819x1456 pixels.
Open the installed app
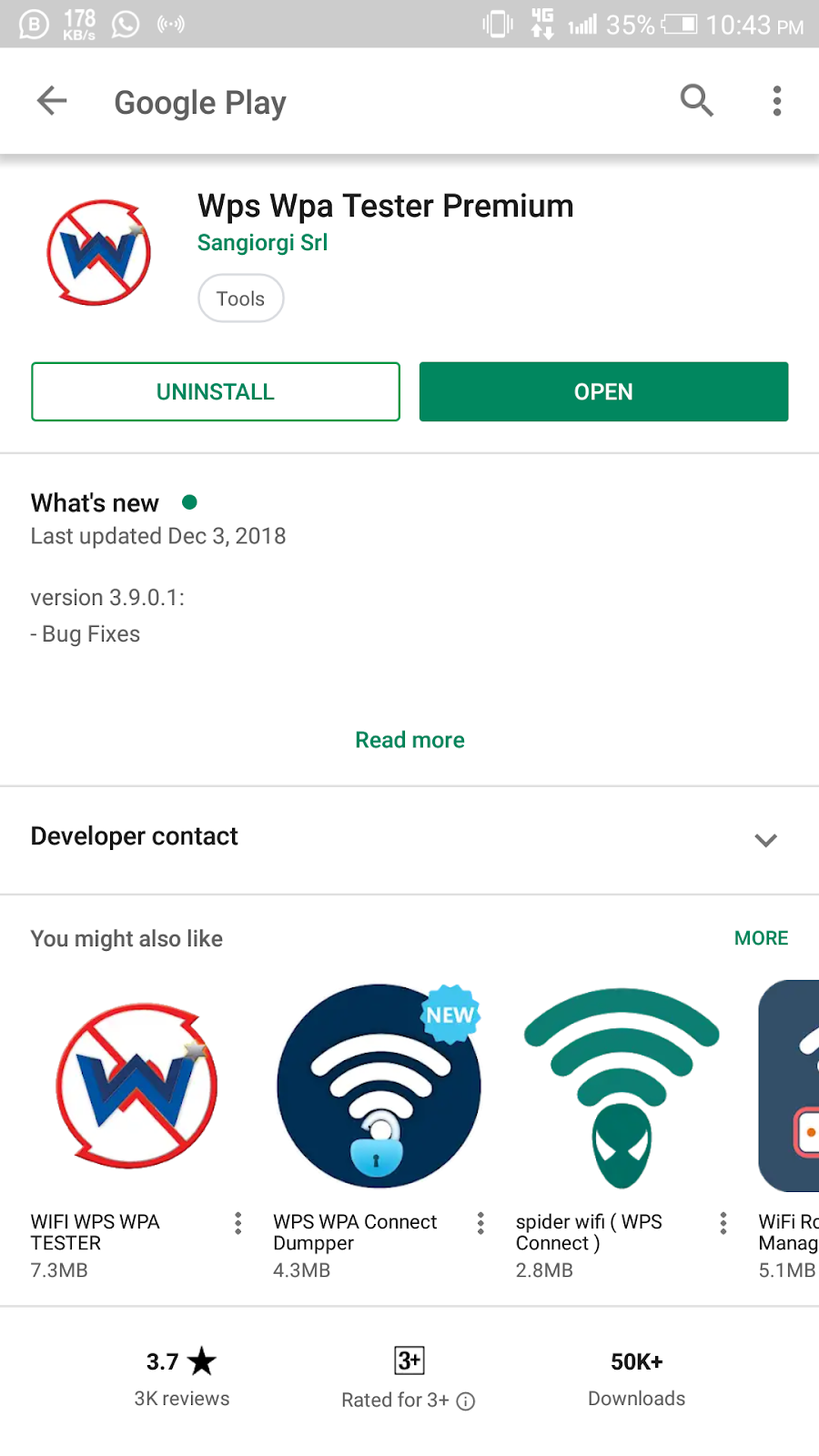tap(603, 392)
